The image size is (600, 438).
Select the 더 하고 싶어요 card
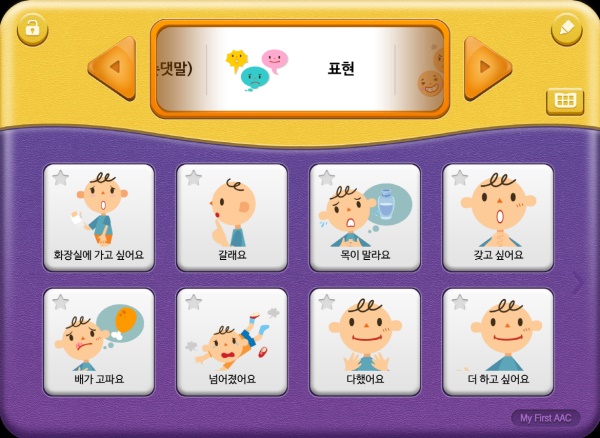[x=498, y=342]
